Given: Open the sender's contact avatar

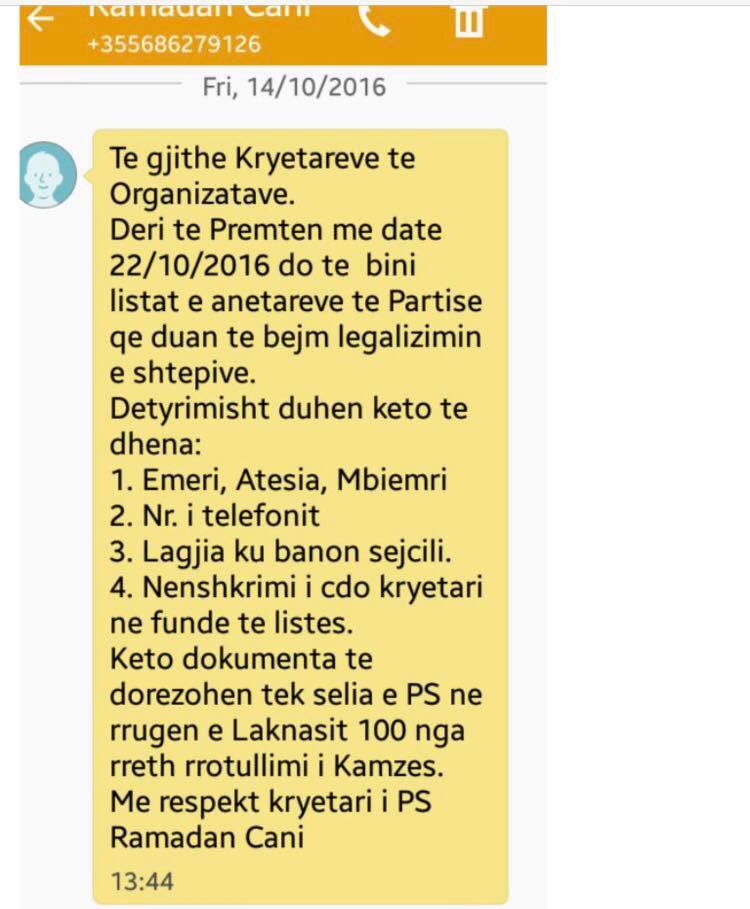Looking at the screenshot, I should 47,175.
